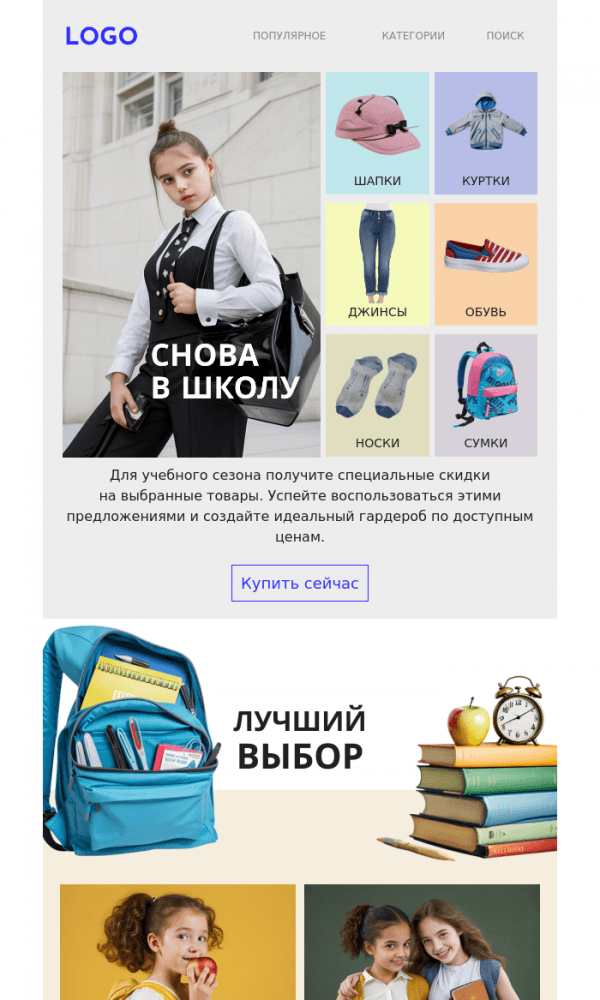
Task: View the Носки category tile
Action: pos(377,395)
